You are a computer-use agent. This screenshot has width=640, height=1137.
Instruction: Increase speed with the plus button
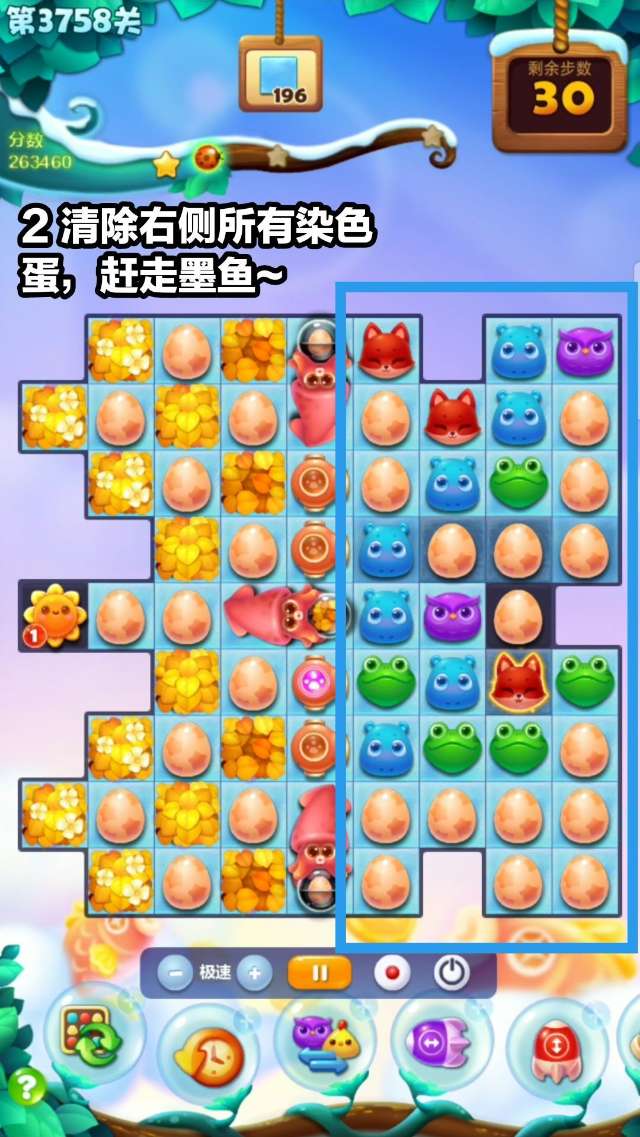(254, 973)
